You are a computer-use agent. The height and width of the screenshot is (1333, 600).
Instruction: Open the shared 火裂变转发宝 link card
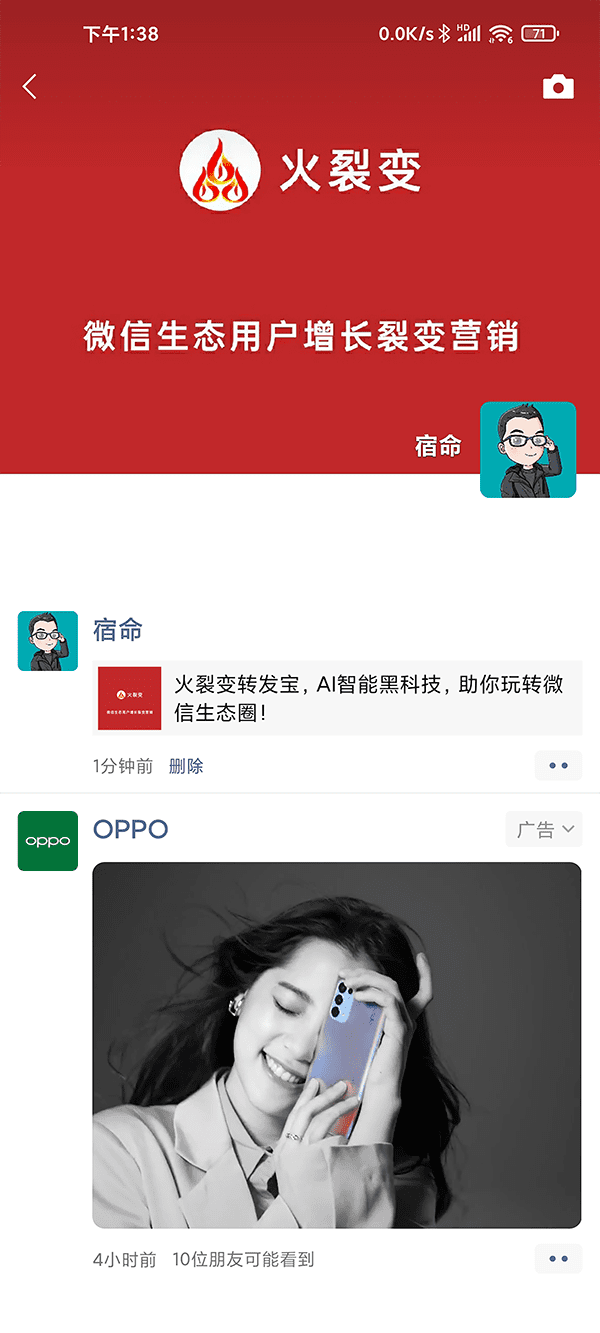(337, 698)
